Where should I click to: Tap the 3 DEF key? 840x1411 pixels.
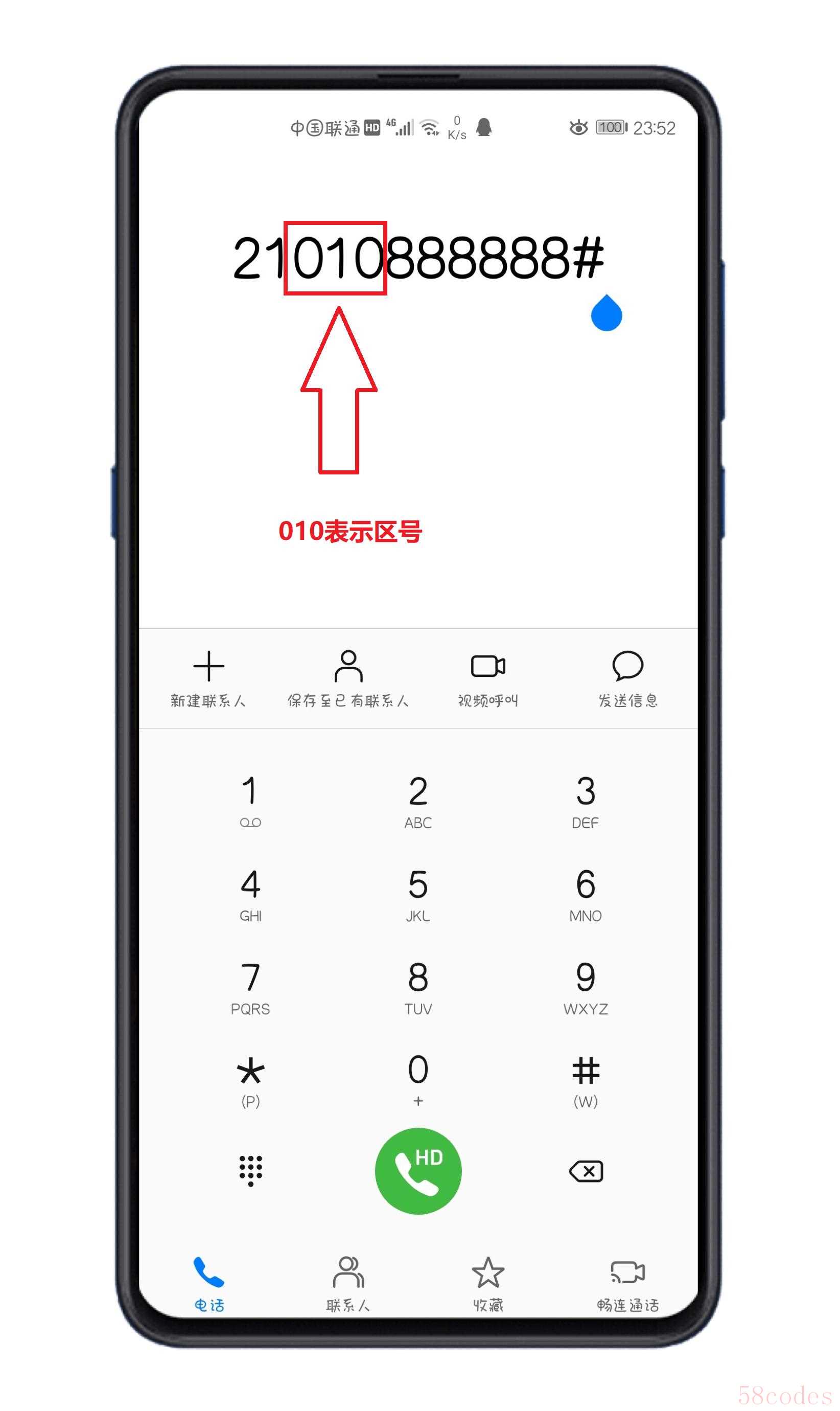point(586,801)
